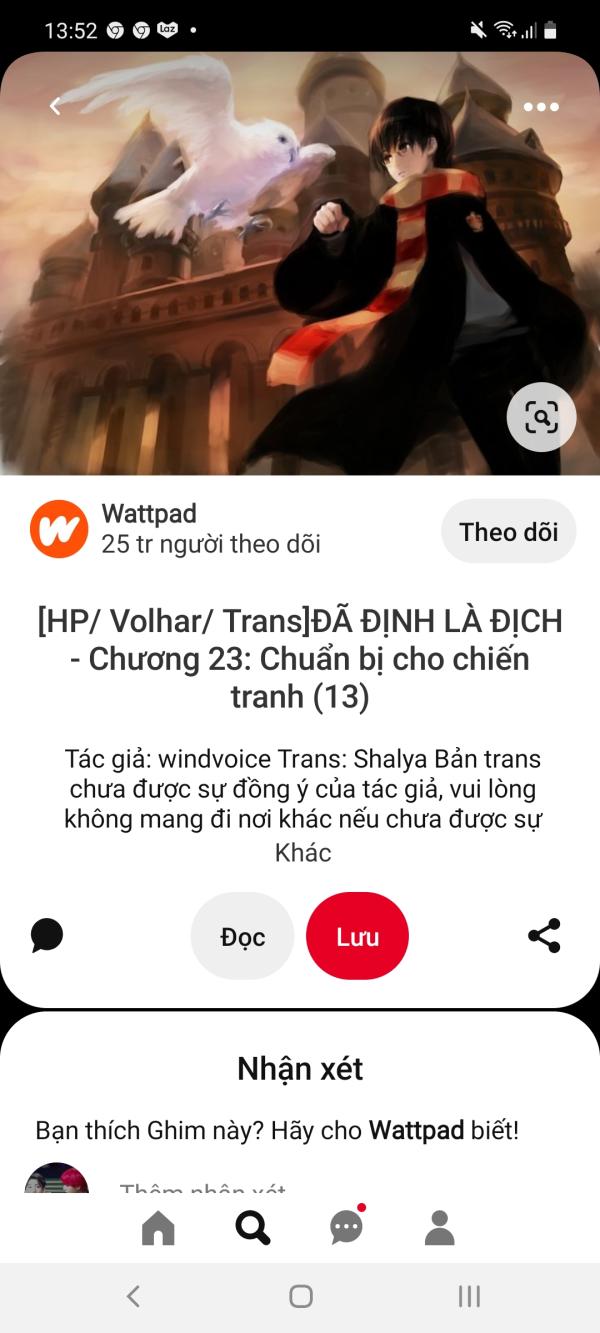Tap the Đọc button
This screenshot has height=1333, width=600.
click(x=242, y=936)
